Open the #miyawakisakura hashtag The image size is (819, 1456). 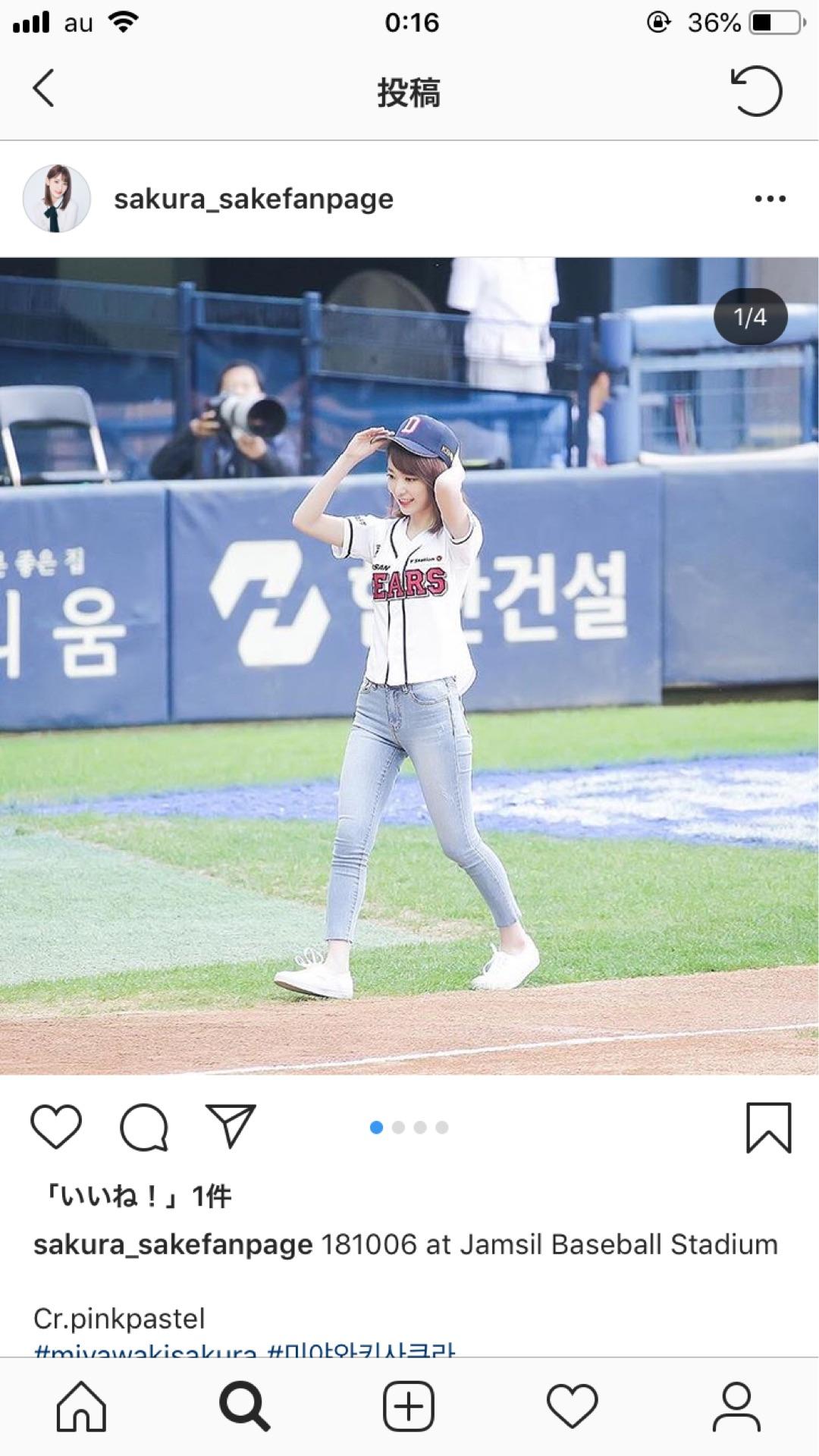pos(146,1351)
